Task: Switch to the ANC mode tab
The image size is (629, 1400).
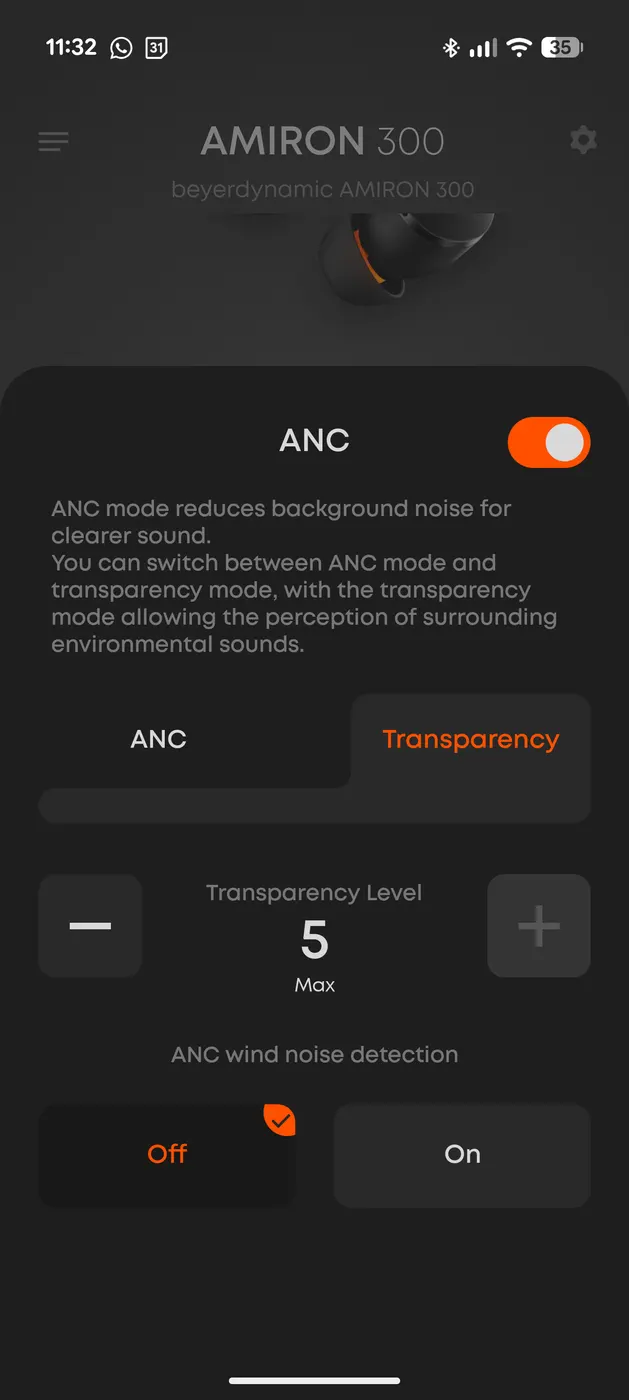Action: click(159, 739)
